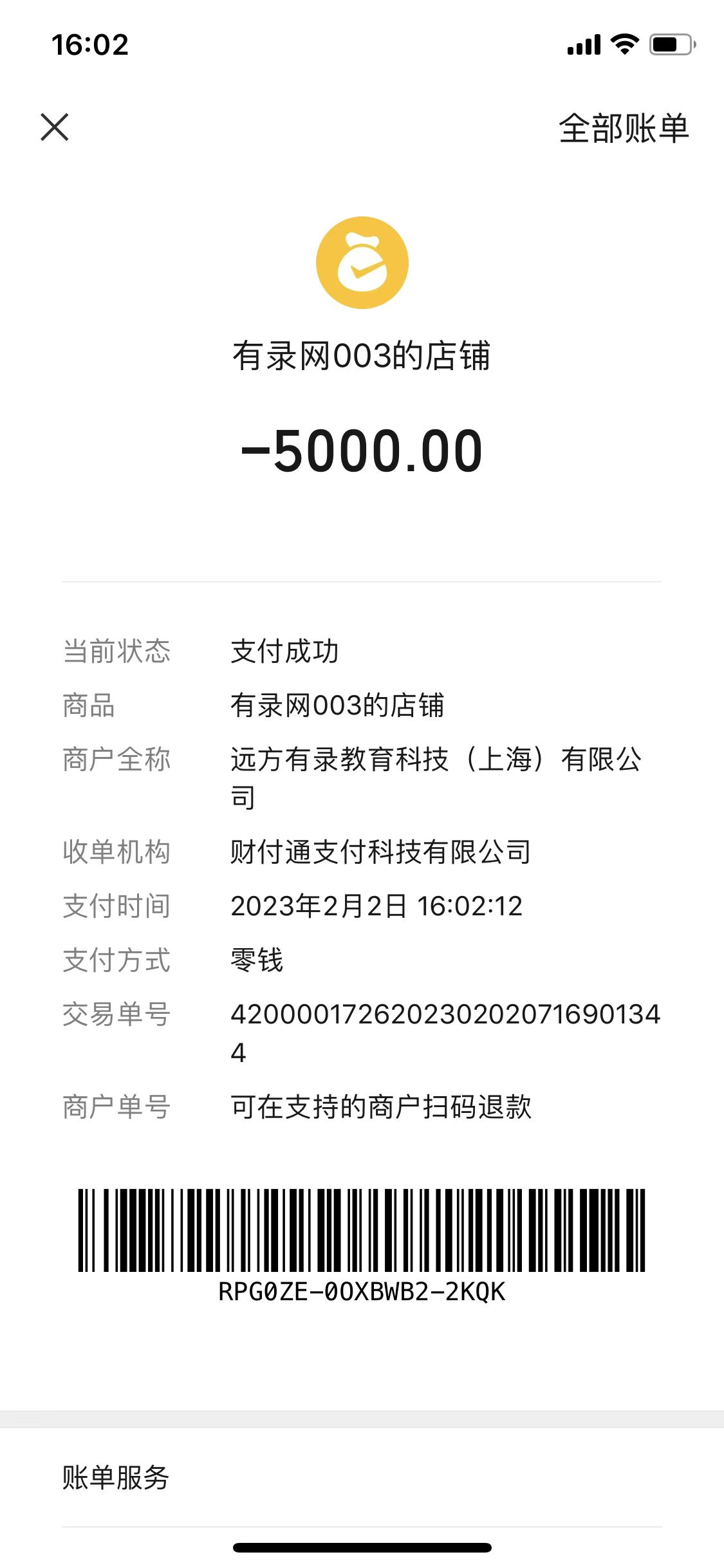Open the 有录网003的店铺 merchant logo
This screenshot has height=1568, width=724.
pyautogui.click(x=362, y=263)
